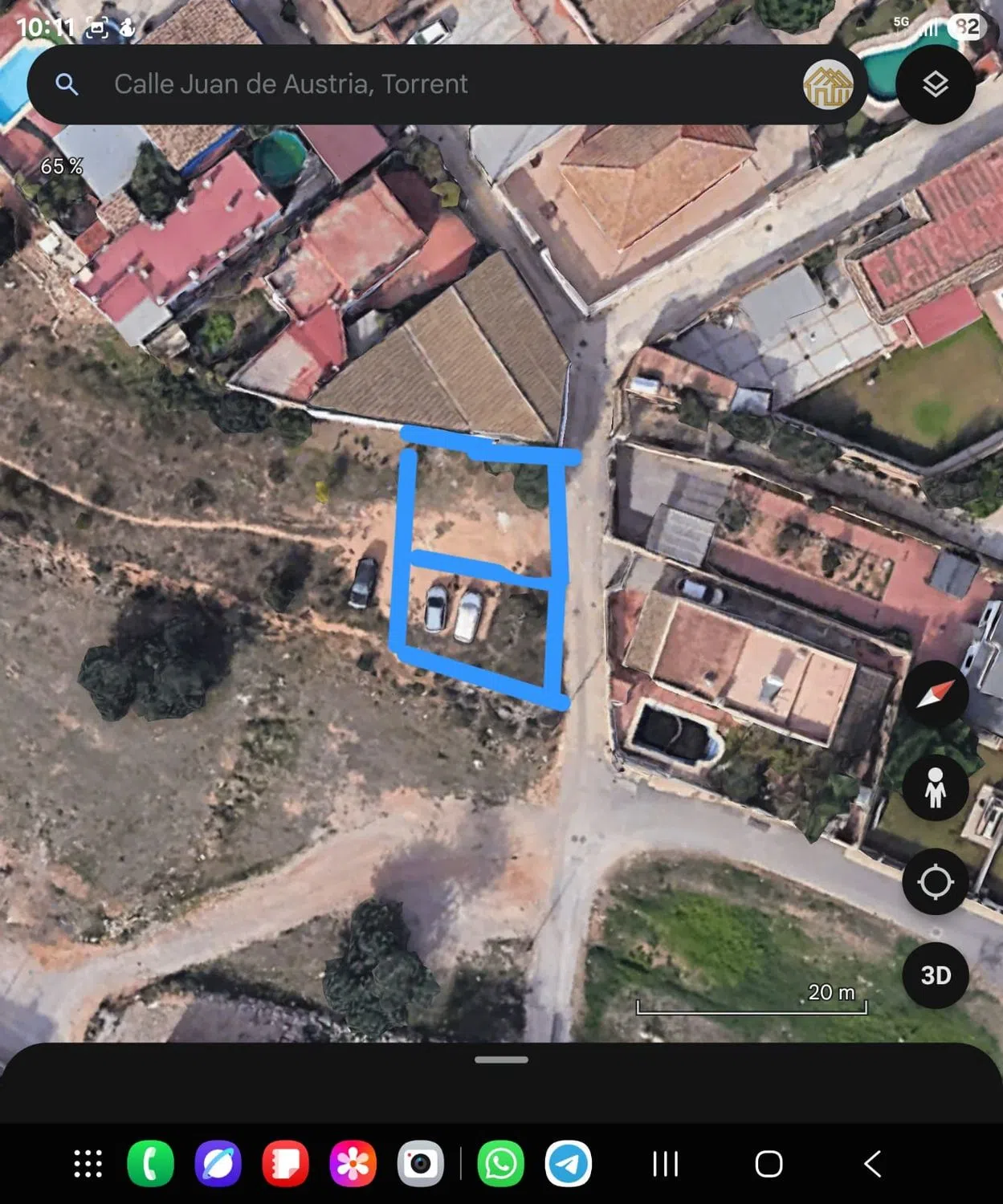The height and width of the screenshot is (1204, 1003).
Task: Open the red notes app in the taskbar
Action: coord(285,1163)
